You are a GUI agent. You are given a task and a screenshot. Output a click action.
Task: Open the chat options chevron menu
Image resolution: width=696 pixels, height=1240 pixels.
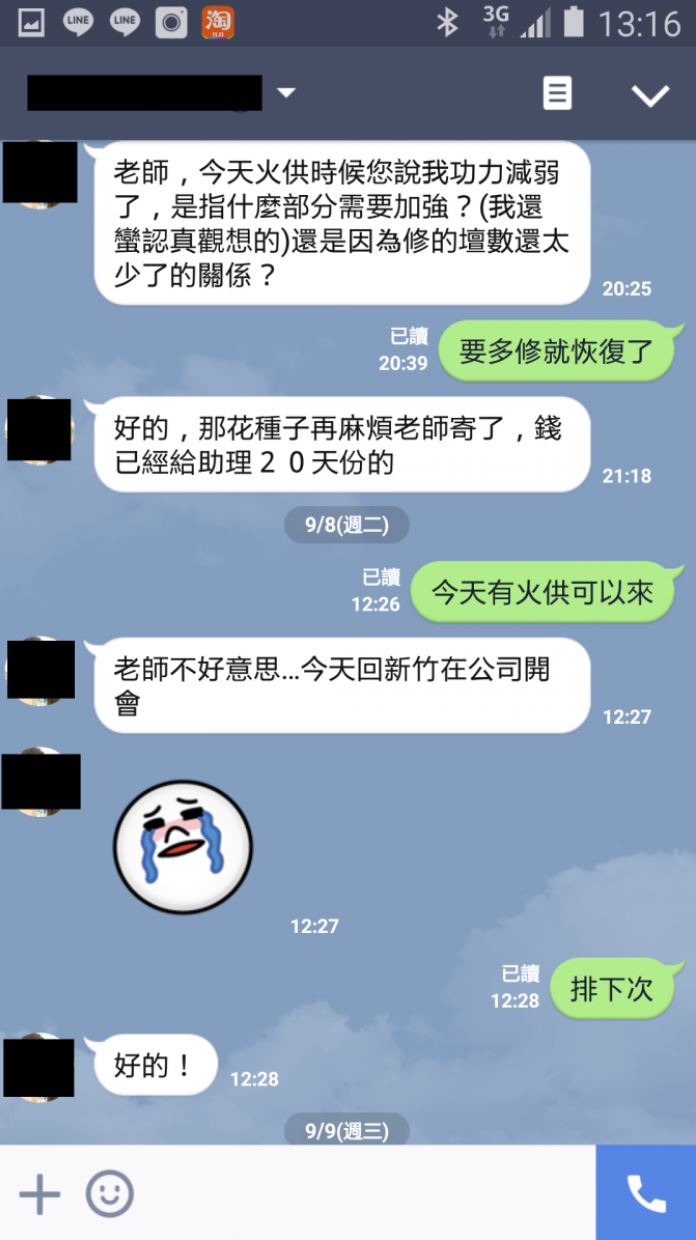[x=650, y=95]
